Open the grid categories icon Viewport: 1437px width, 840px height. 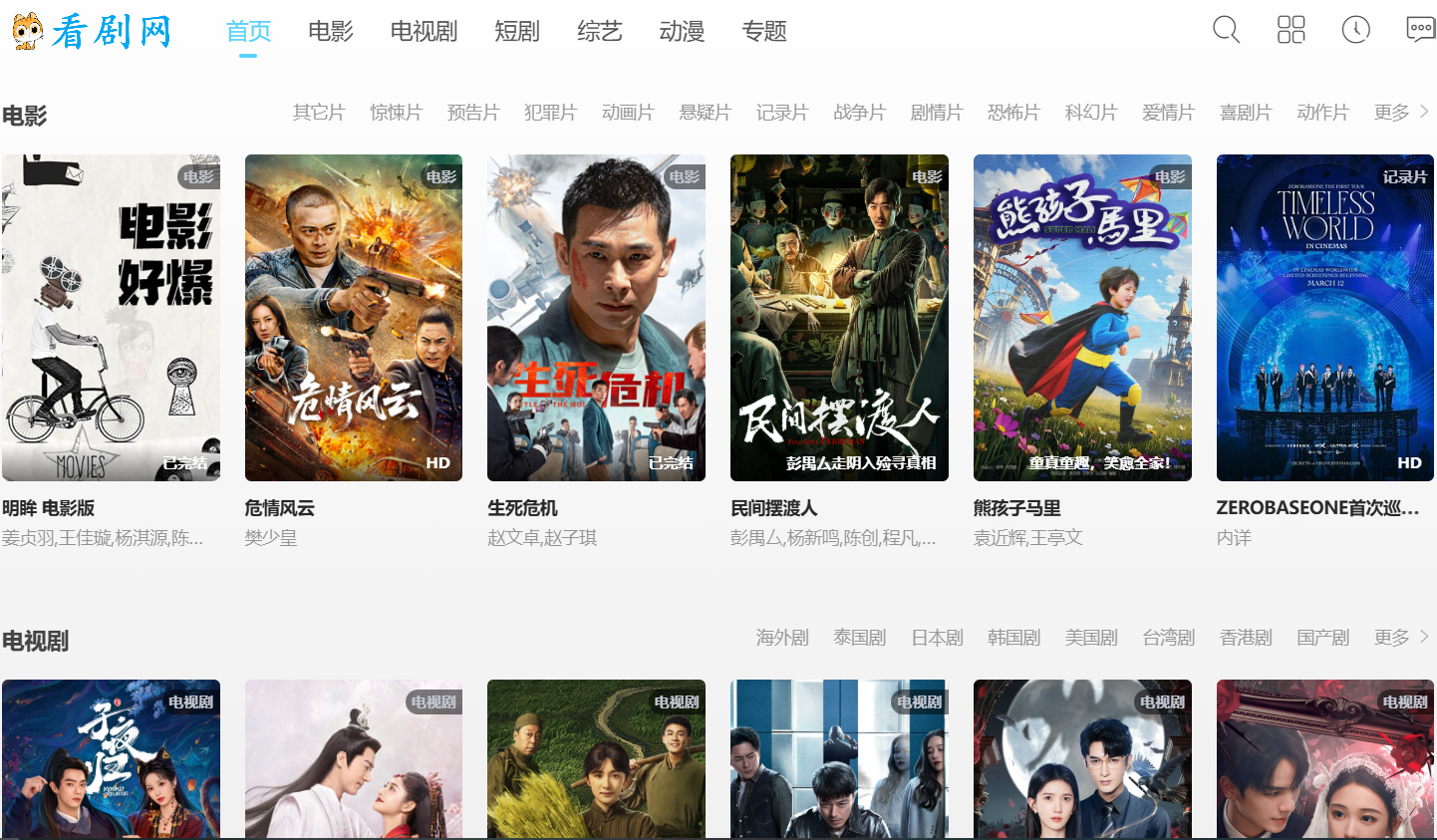[x=1291, y=30]
